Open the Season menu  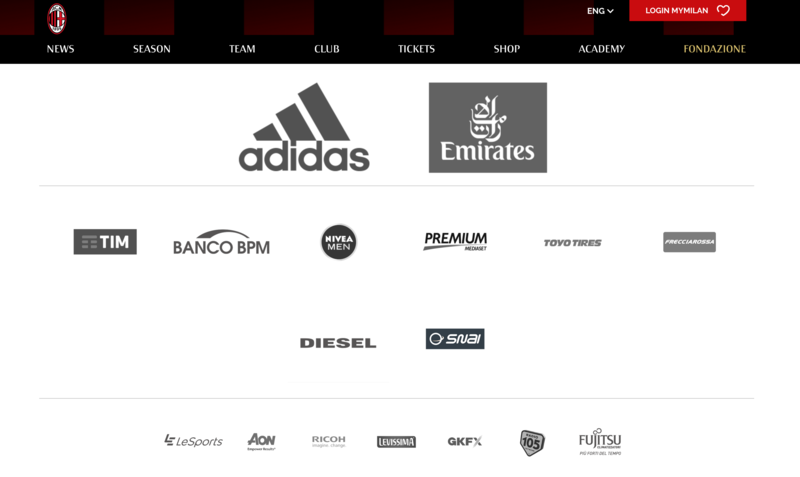click(152, 49)
